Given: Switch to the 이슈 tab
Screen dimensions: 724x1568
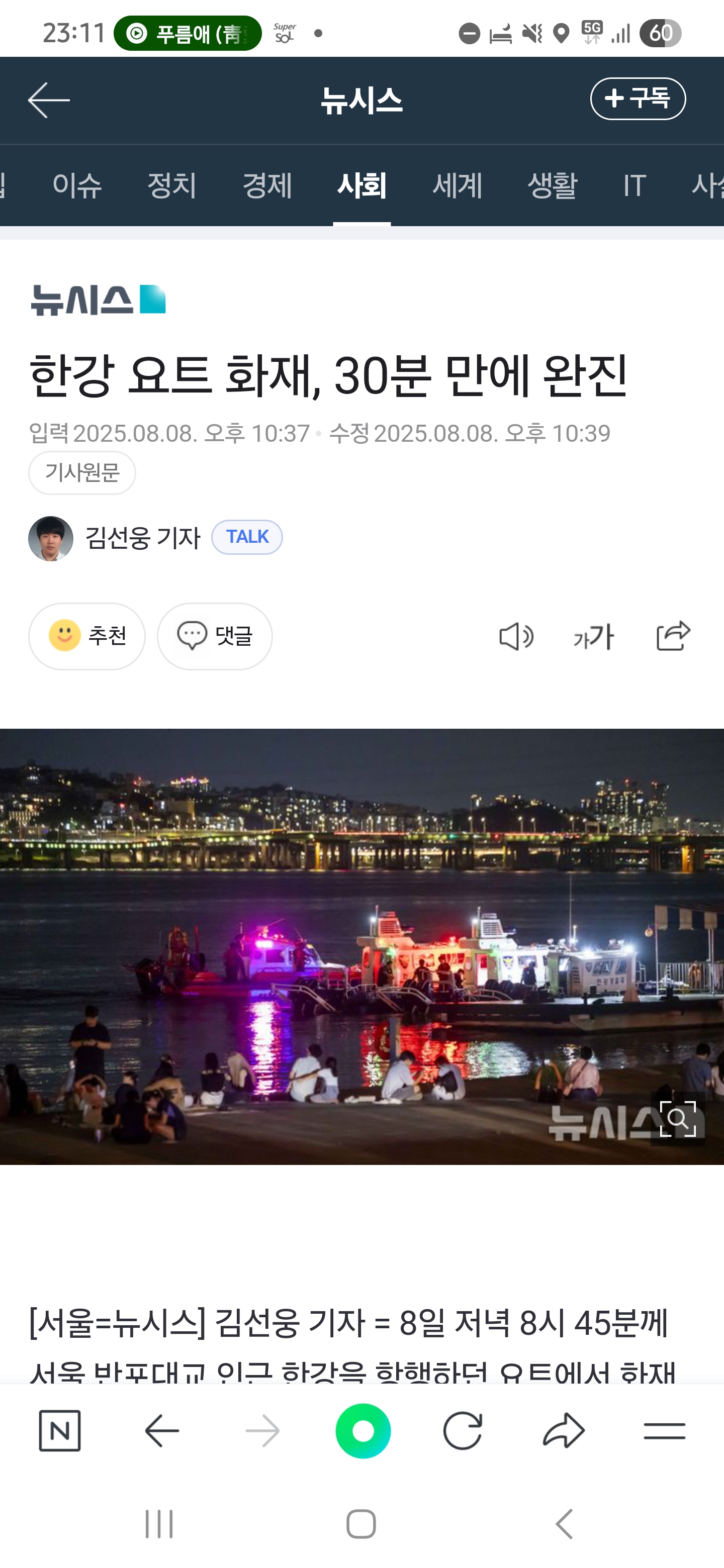Looking at the screenshot, I should 77,185.
